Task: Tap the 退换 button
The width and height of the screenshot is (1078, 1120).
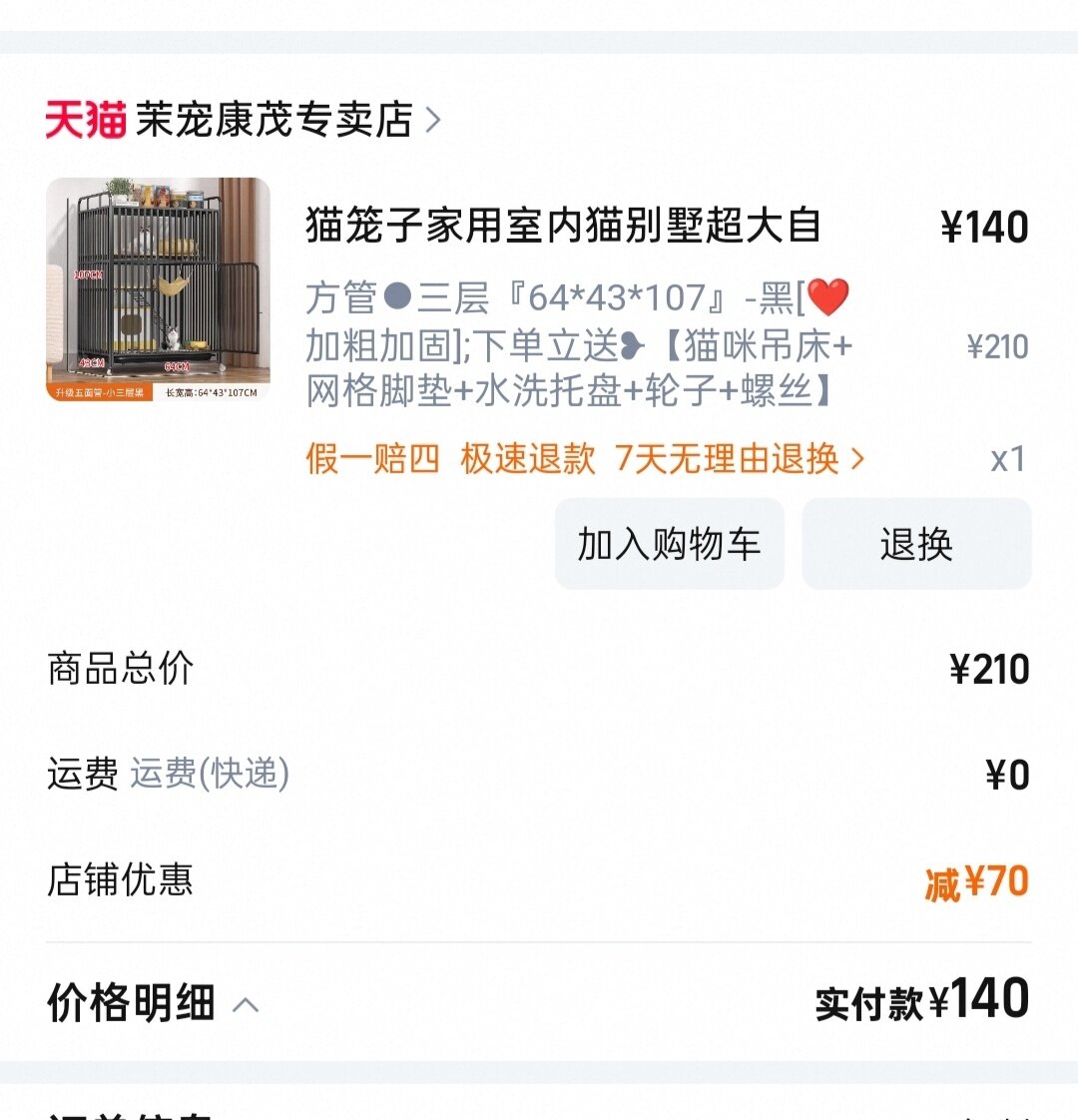Action: (915, 545)
